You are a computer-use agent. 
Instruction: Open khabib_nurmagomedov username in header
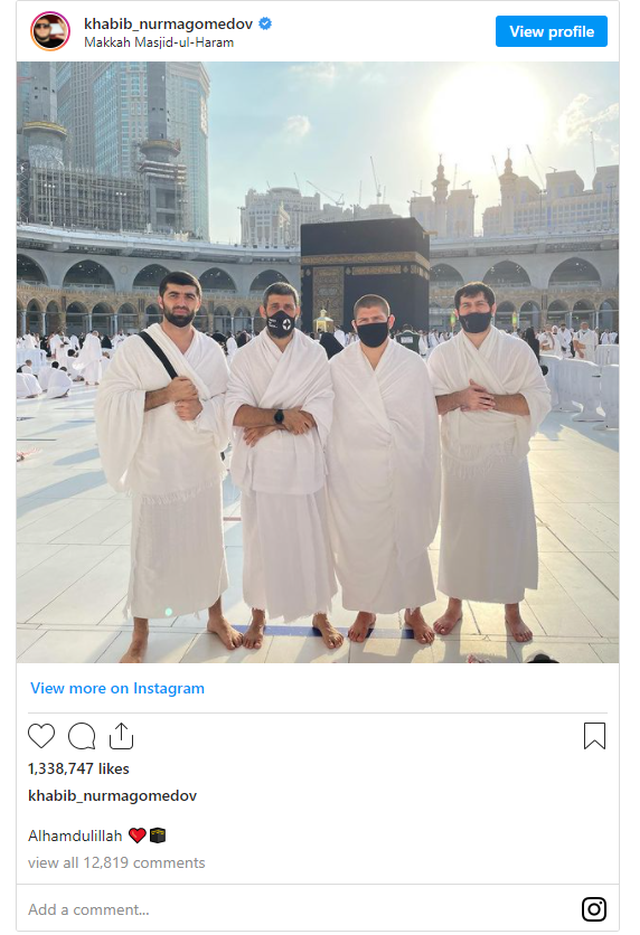click(x=169, y=24)
